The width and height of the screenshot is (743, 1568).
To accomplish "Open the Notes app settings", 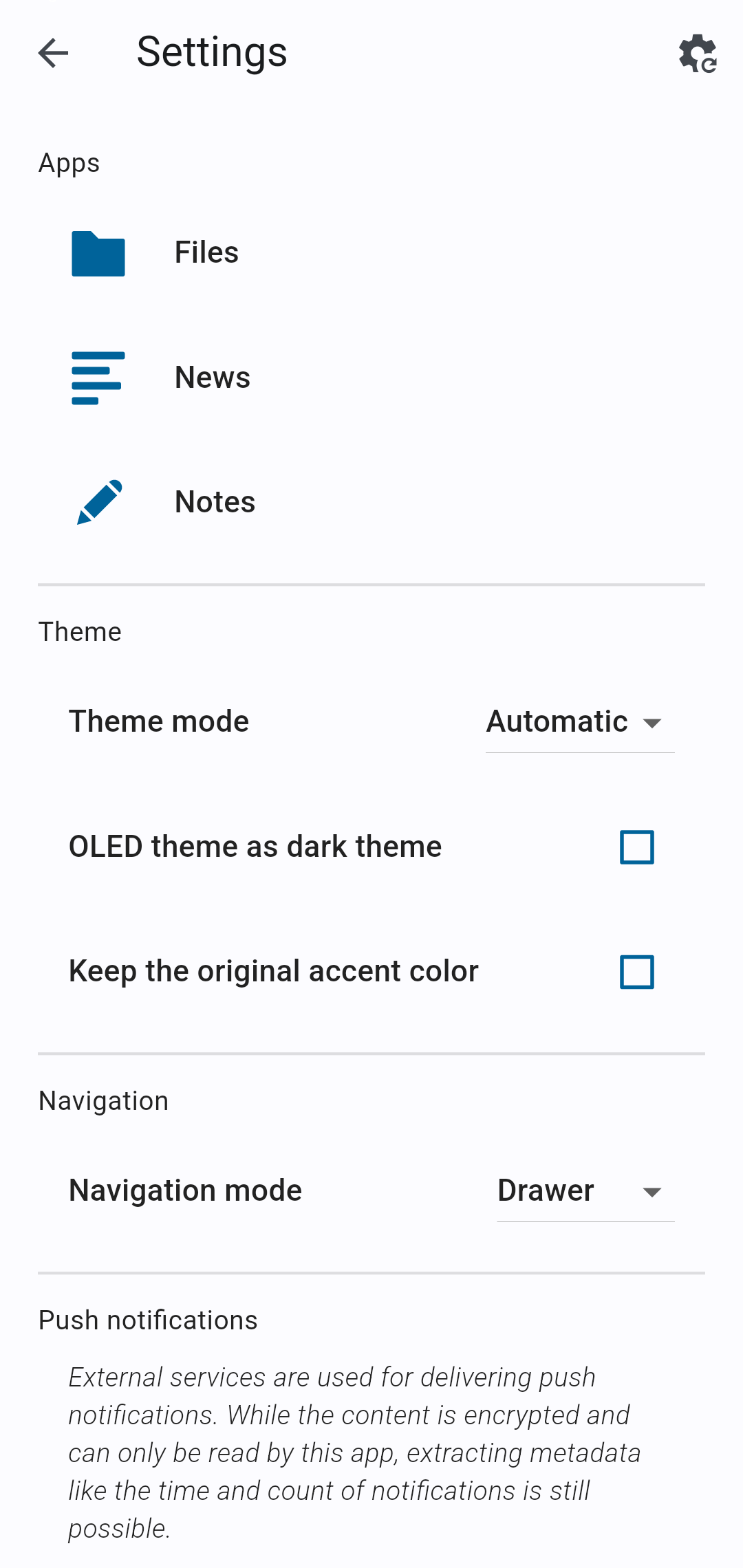I will click(x=371, y=502).
